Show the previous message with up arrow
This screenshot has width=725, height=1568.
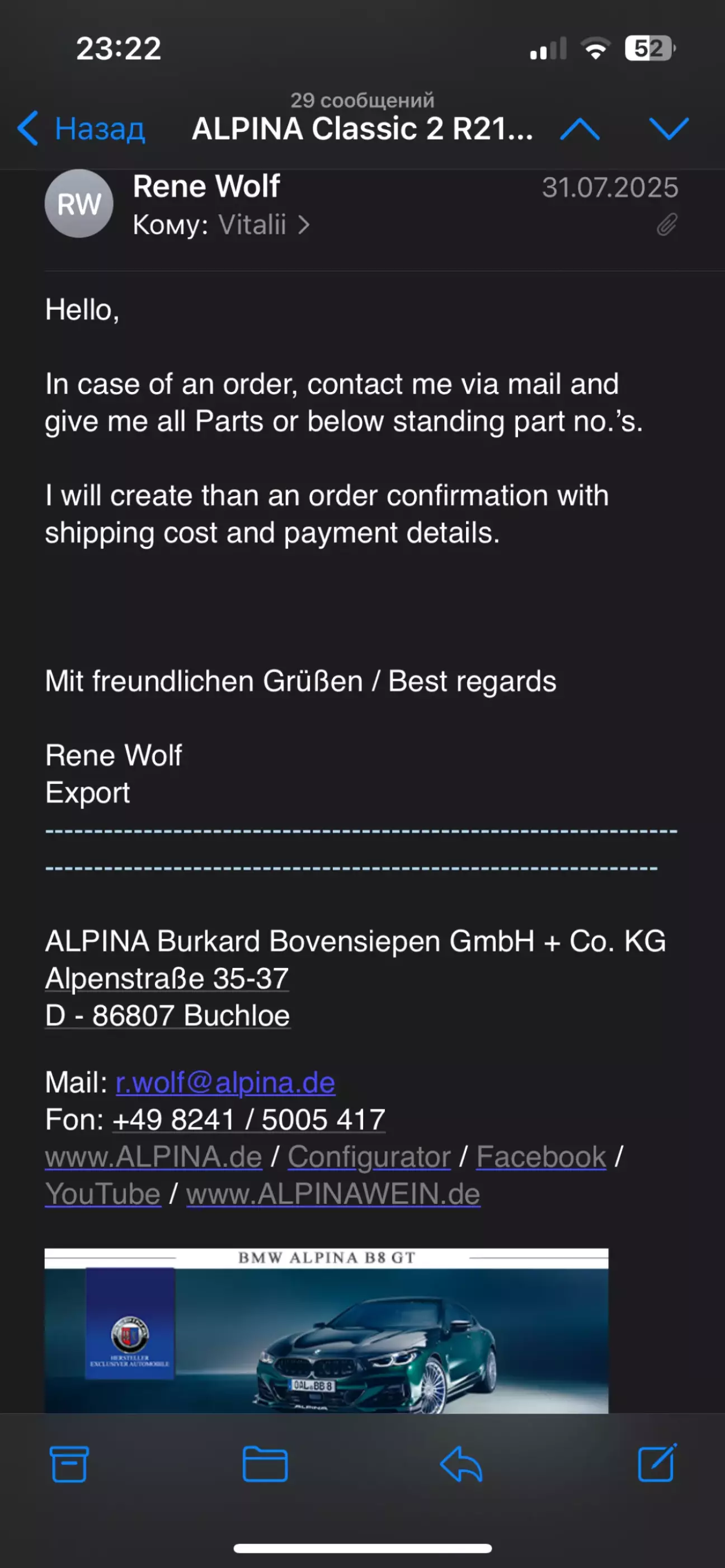click(x=579, y=129)
